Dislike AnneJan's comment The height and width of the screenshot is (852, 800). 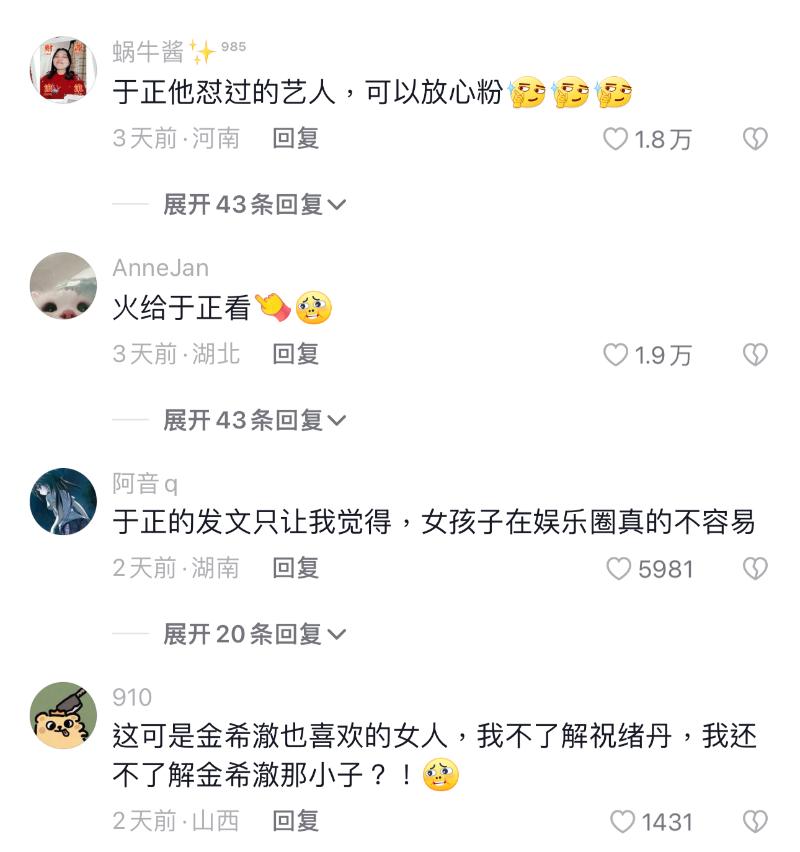755,354
